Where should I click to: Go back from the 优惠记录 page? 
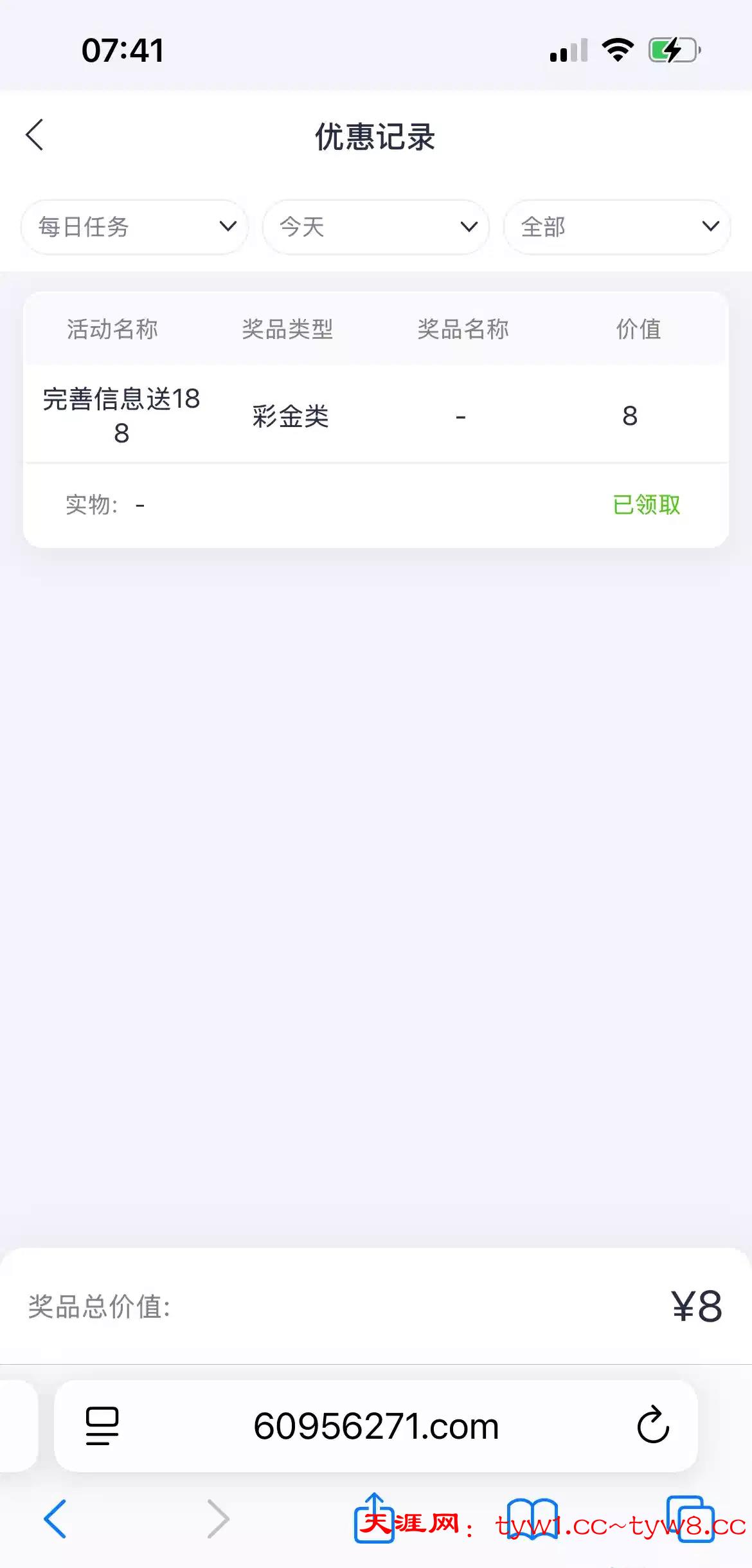click(x=35, y=135)
